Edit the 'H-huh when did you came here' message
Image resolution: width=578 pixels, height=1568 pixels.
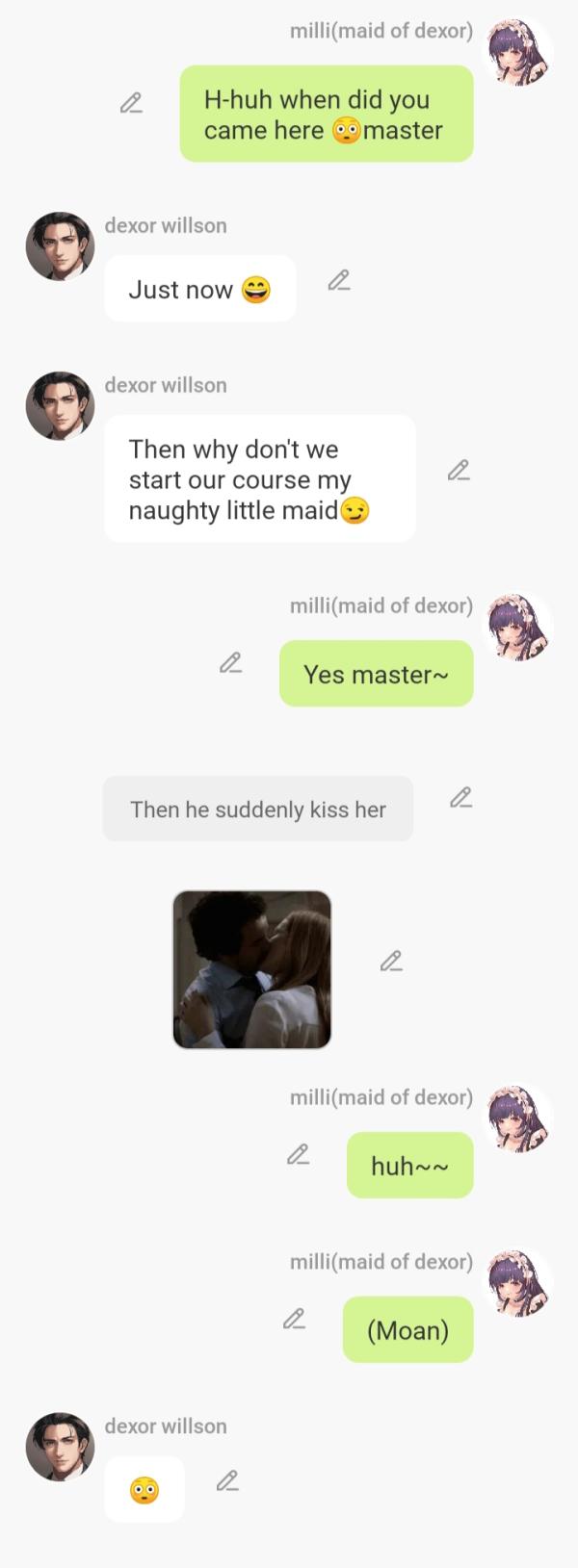[x=131, y=103]
